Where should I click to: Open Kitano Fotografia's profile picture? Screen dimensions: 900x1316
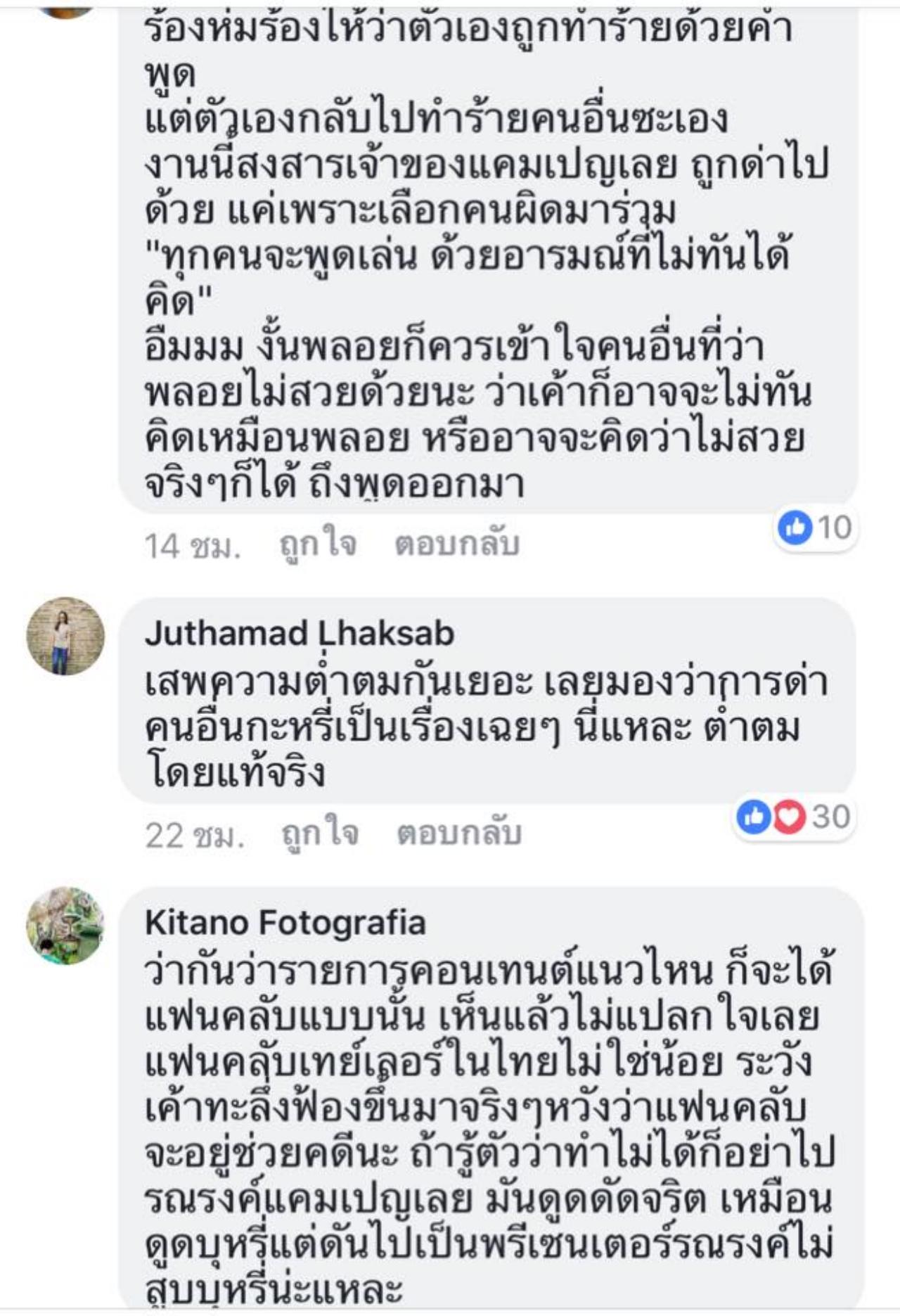tap(65, 926)
